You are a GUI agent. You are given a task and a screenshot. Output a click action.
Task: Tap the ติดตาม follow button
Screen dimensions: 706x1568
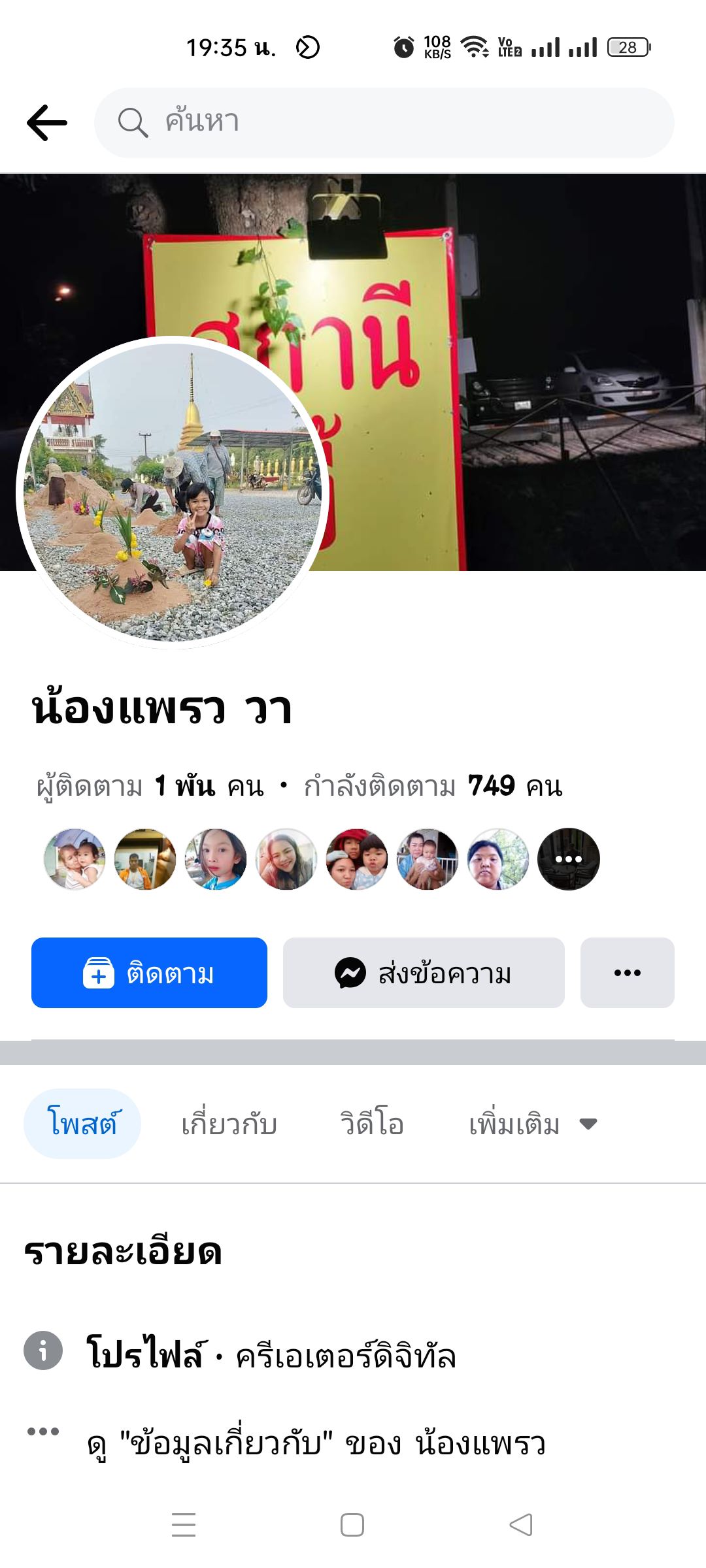click(x=149, y=973)
